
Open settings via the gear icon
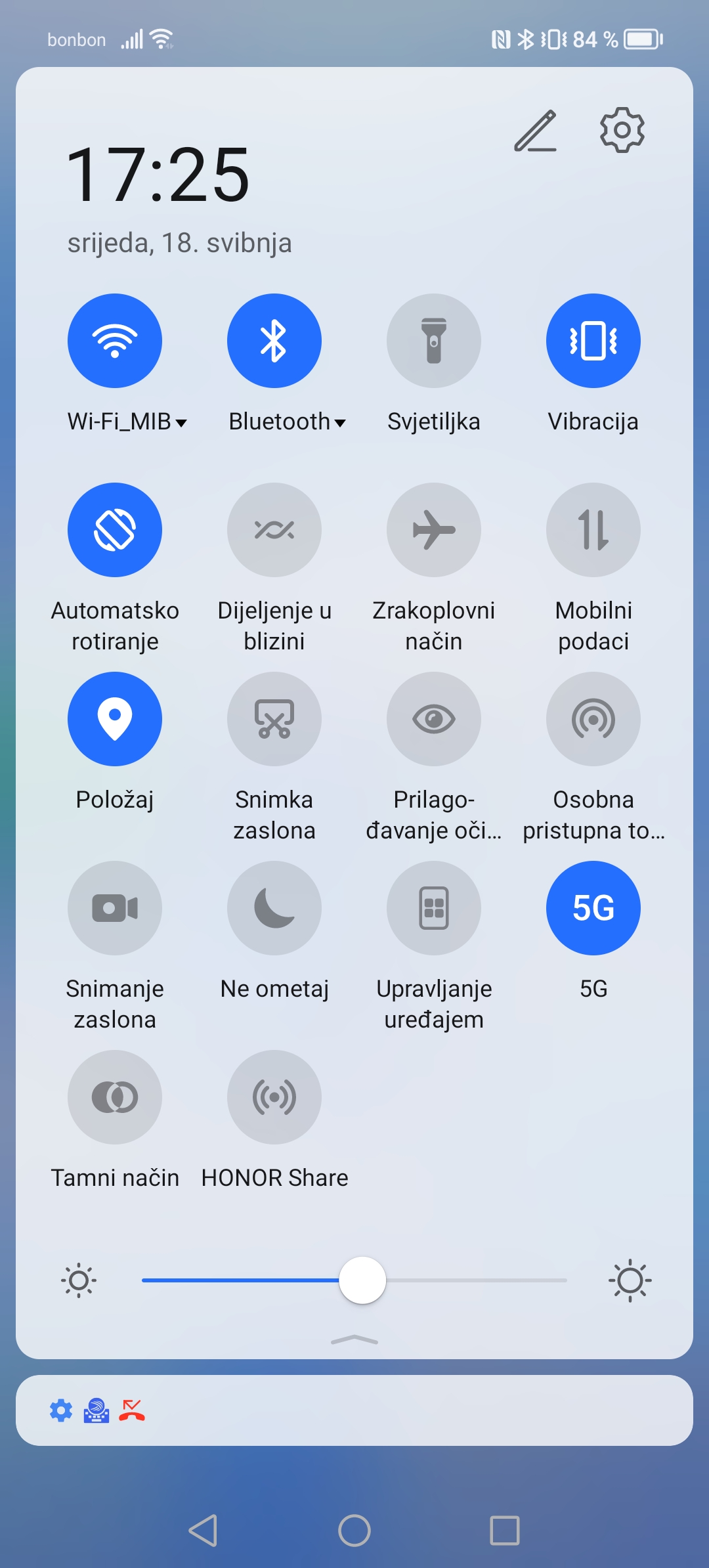[x=622, y=130]
